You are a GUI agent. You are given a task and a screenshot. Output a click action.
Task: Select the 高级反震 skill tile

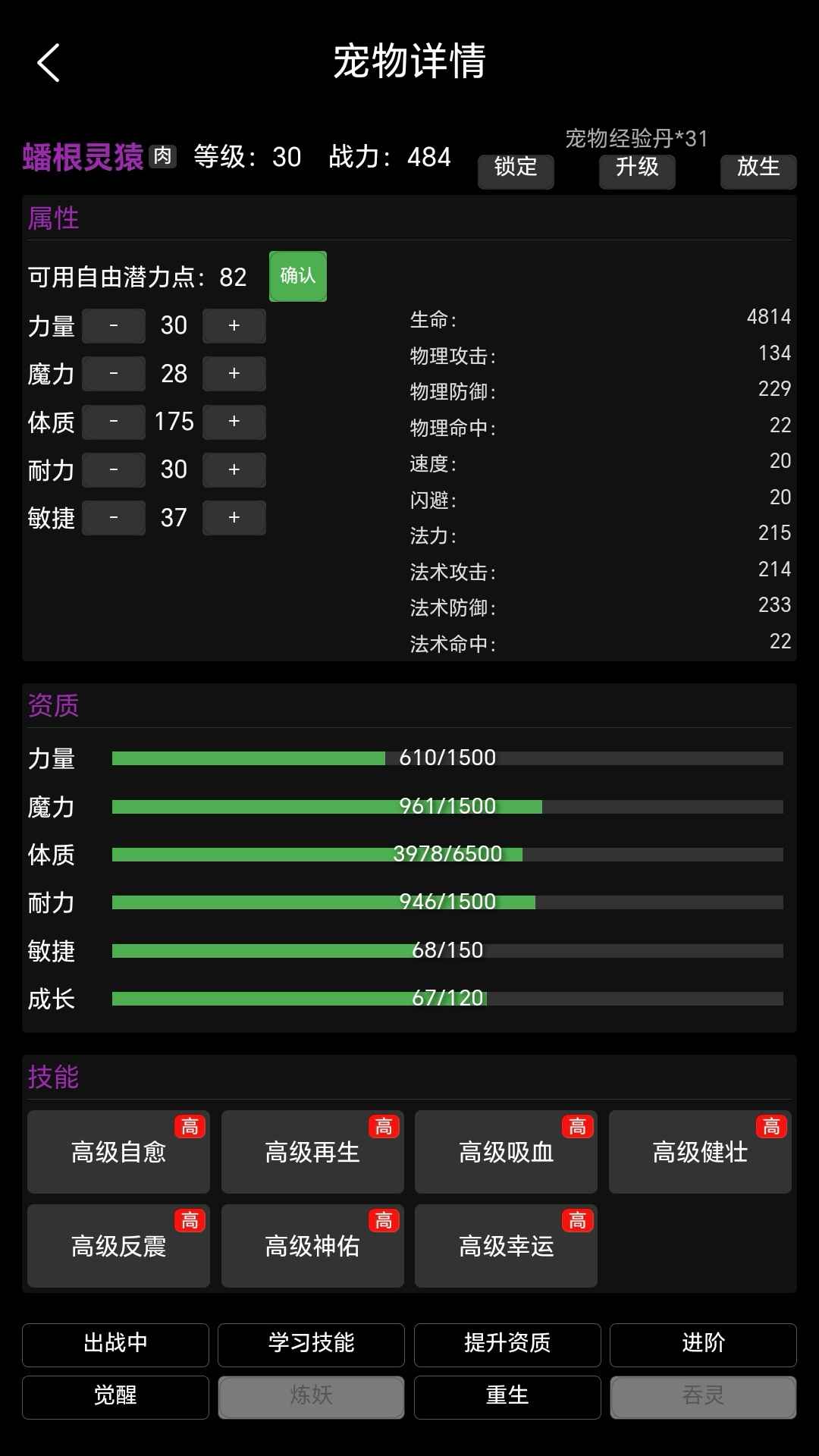118,1246
